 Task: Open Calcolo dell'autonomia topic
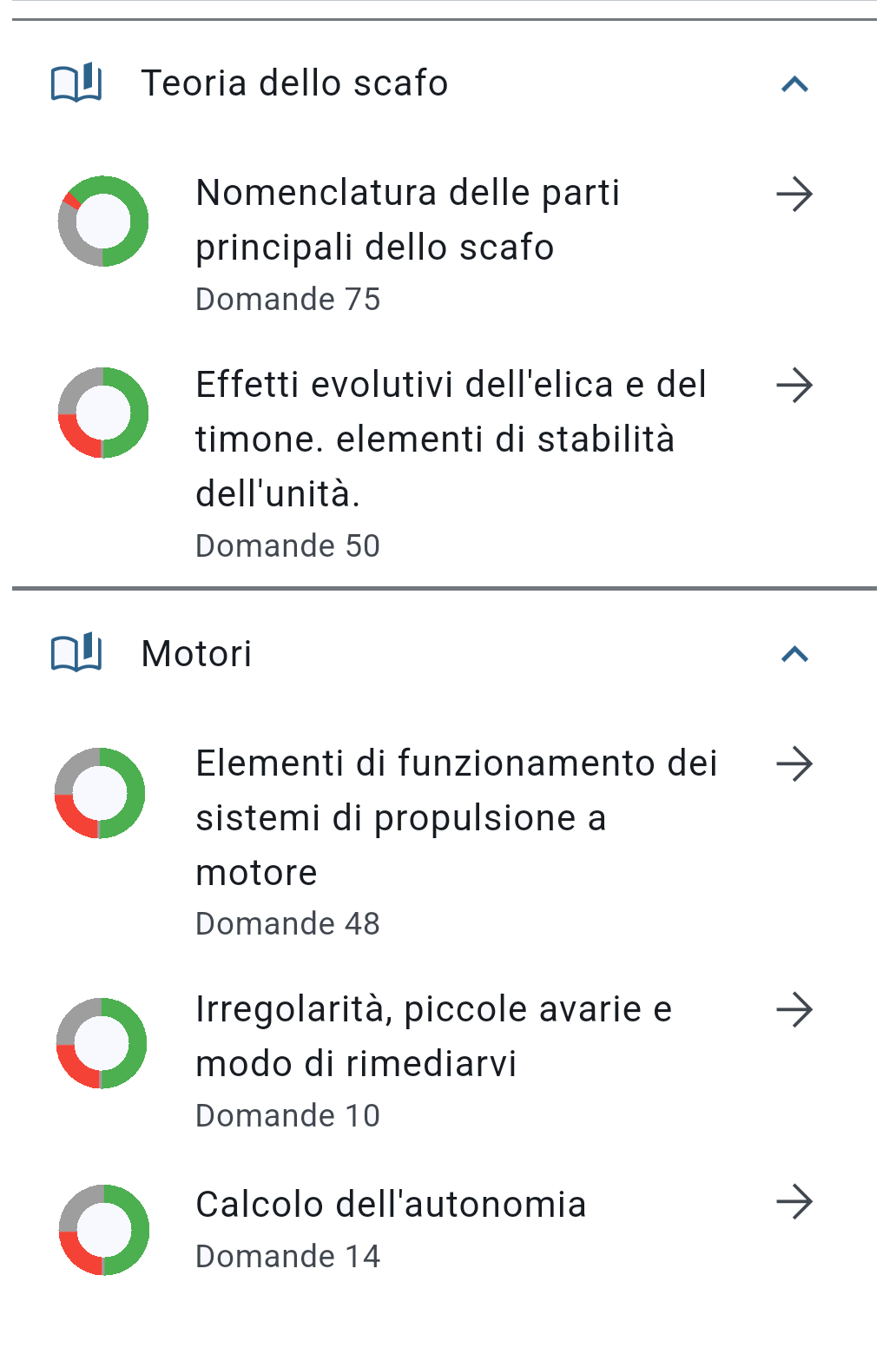pos(794,1203)
